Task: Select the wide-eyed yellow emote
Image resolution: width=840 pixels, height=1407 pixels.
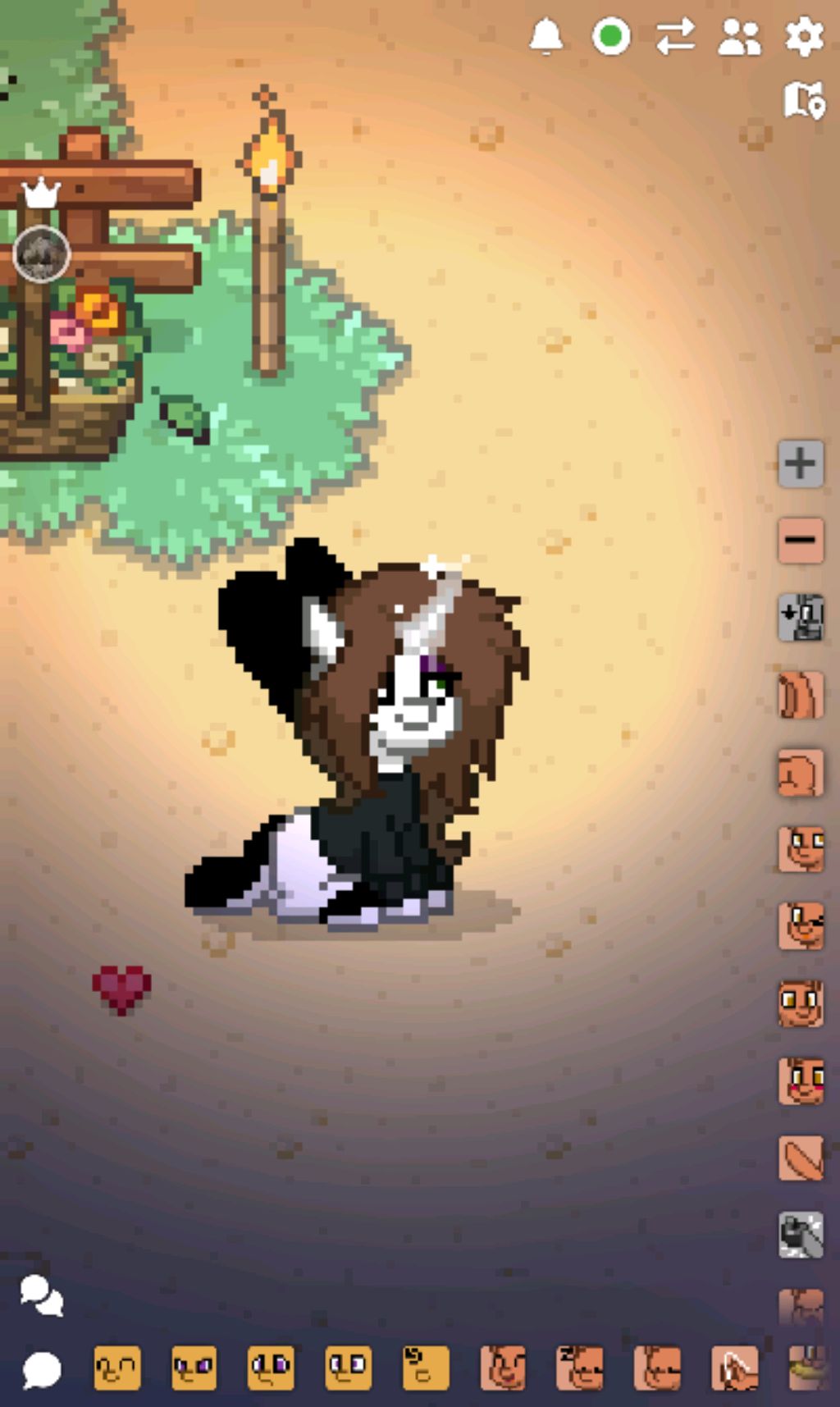Action: pyautogui.click(x=348, y=1368)
